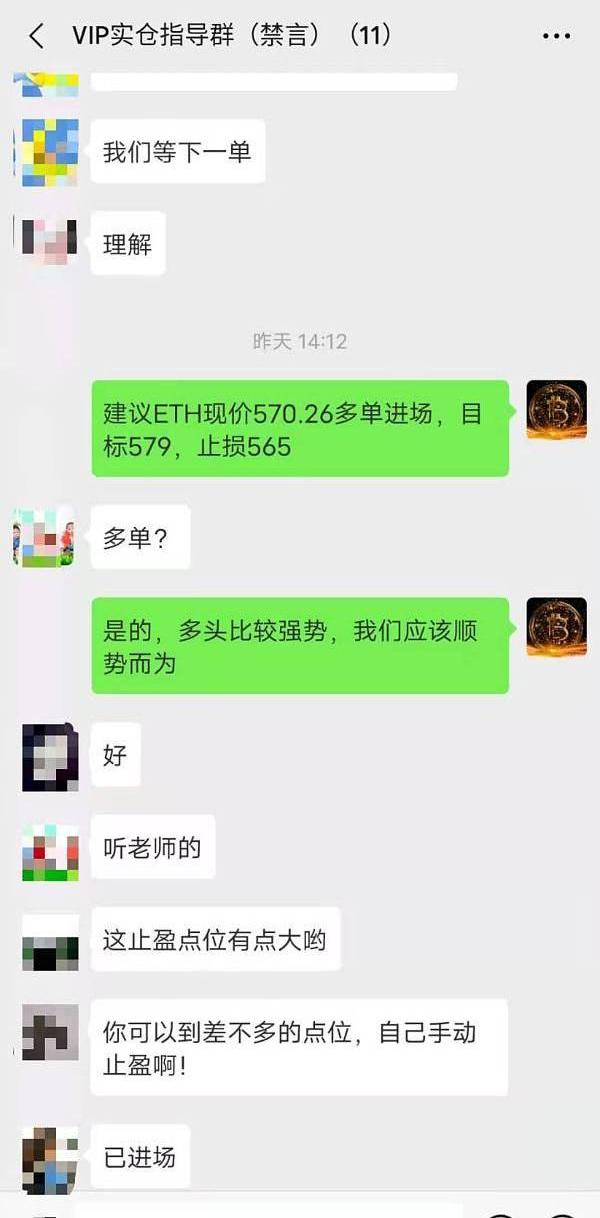The height and width of the screenshot is (1218, 600).
Task: Open avatar of sender who wrote "这止盈点位有点大哟"
Action: (50, 942)
